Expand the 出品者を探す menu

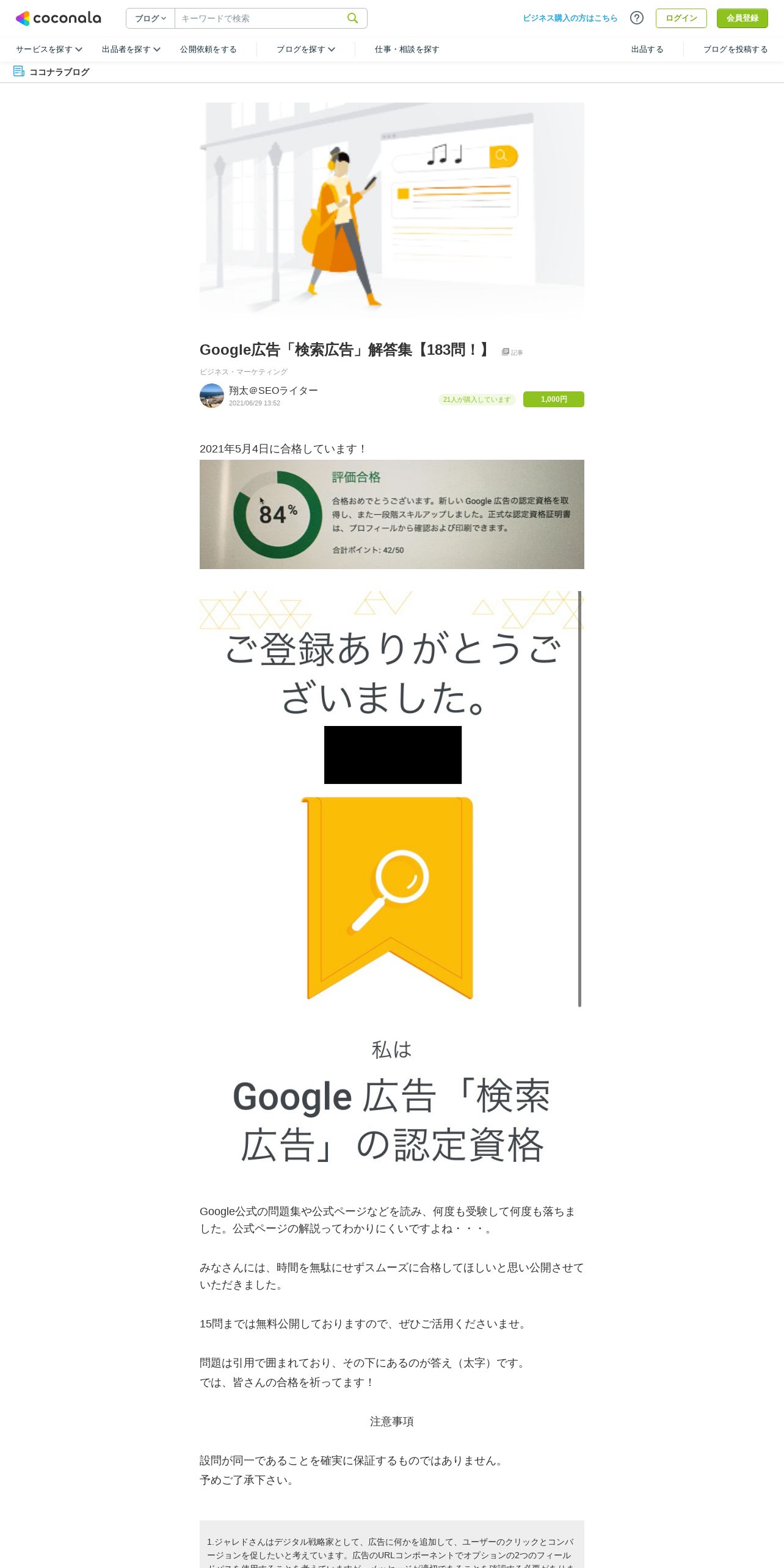[131, 49]
